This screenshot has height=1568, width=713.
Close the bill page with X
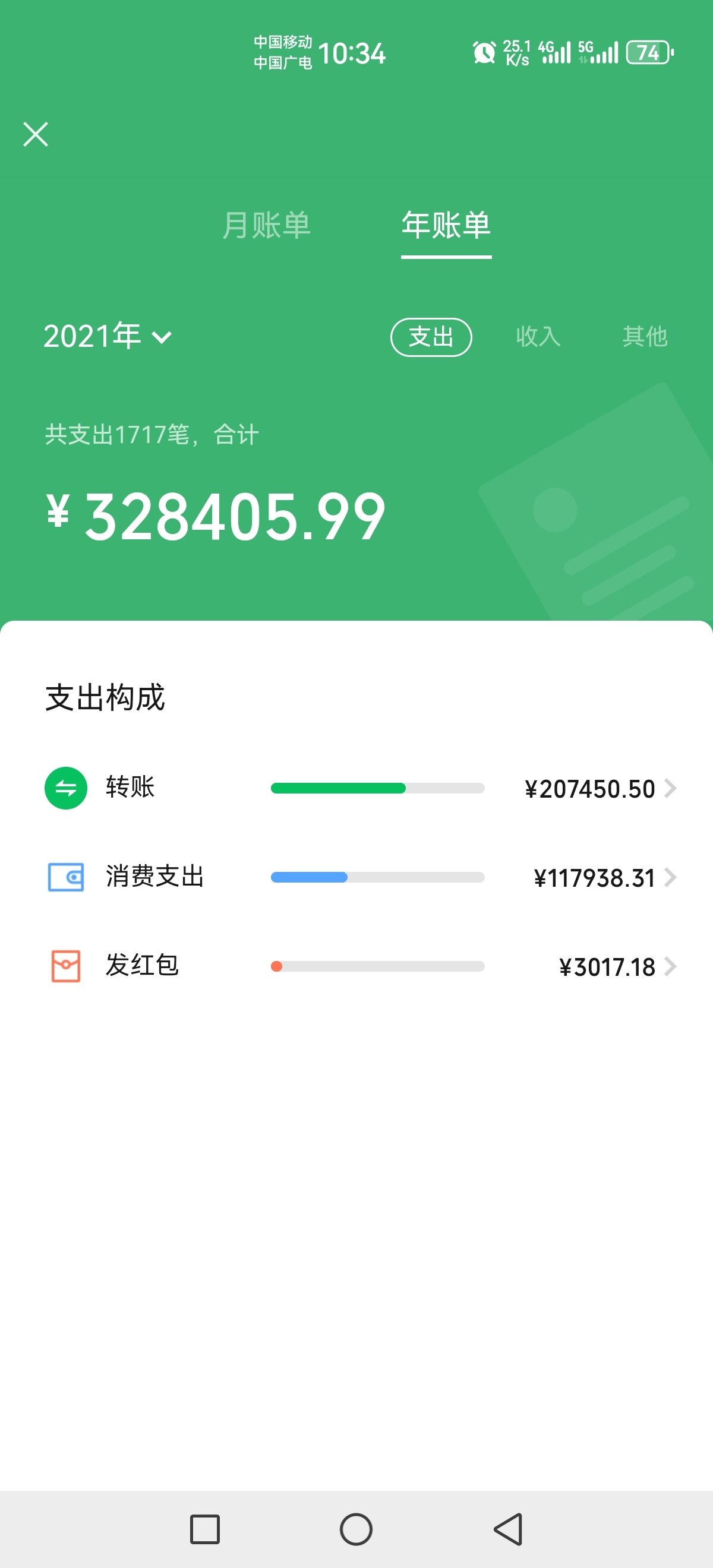35,134
